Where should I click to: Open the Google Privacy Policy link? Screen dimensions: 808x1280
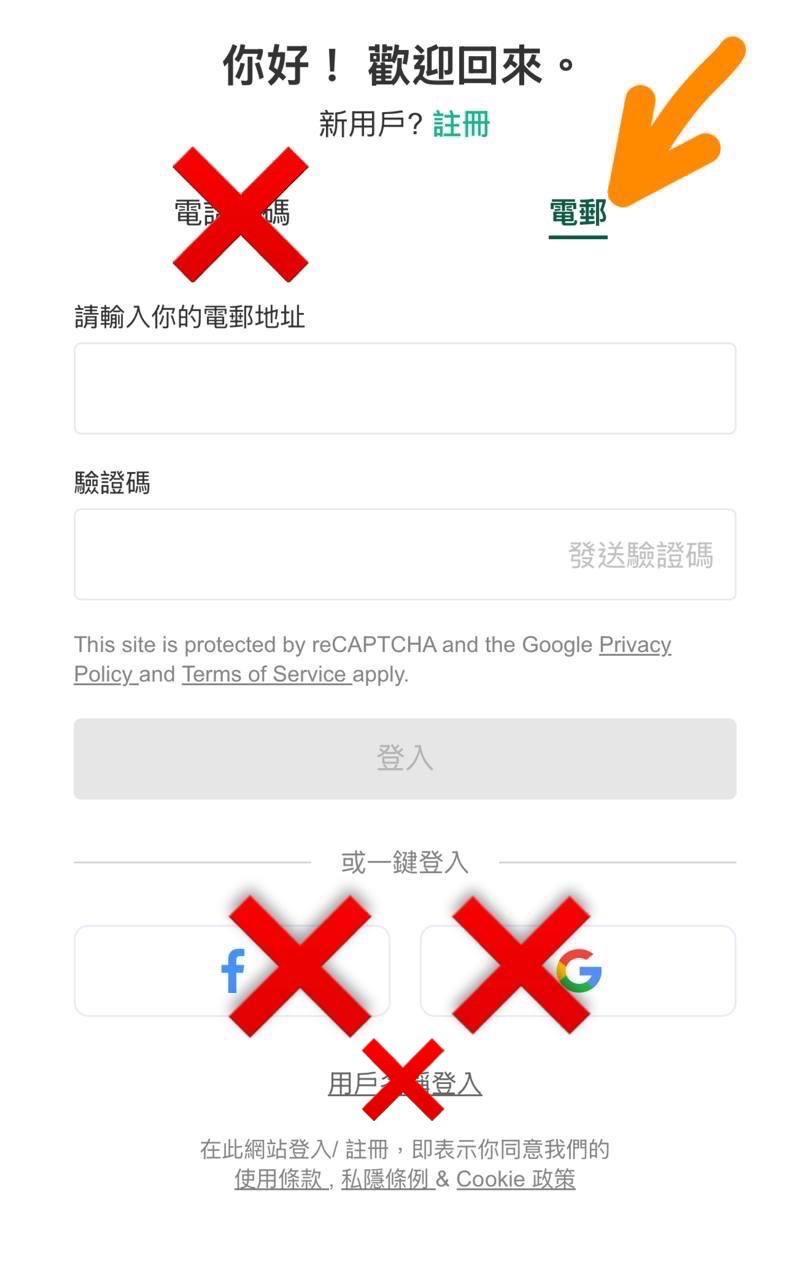pyautogui.click(x=372, y=659)
